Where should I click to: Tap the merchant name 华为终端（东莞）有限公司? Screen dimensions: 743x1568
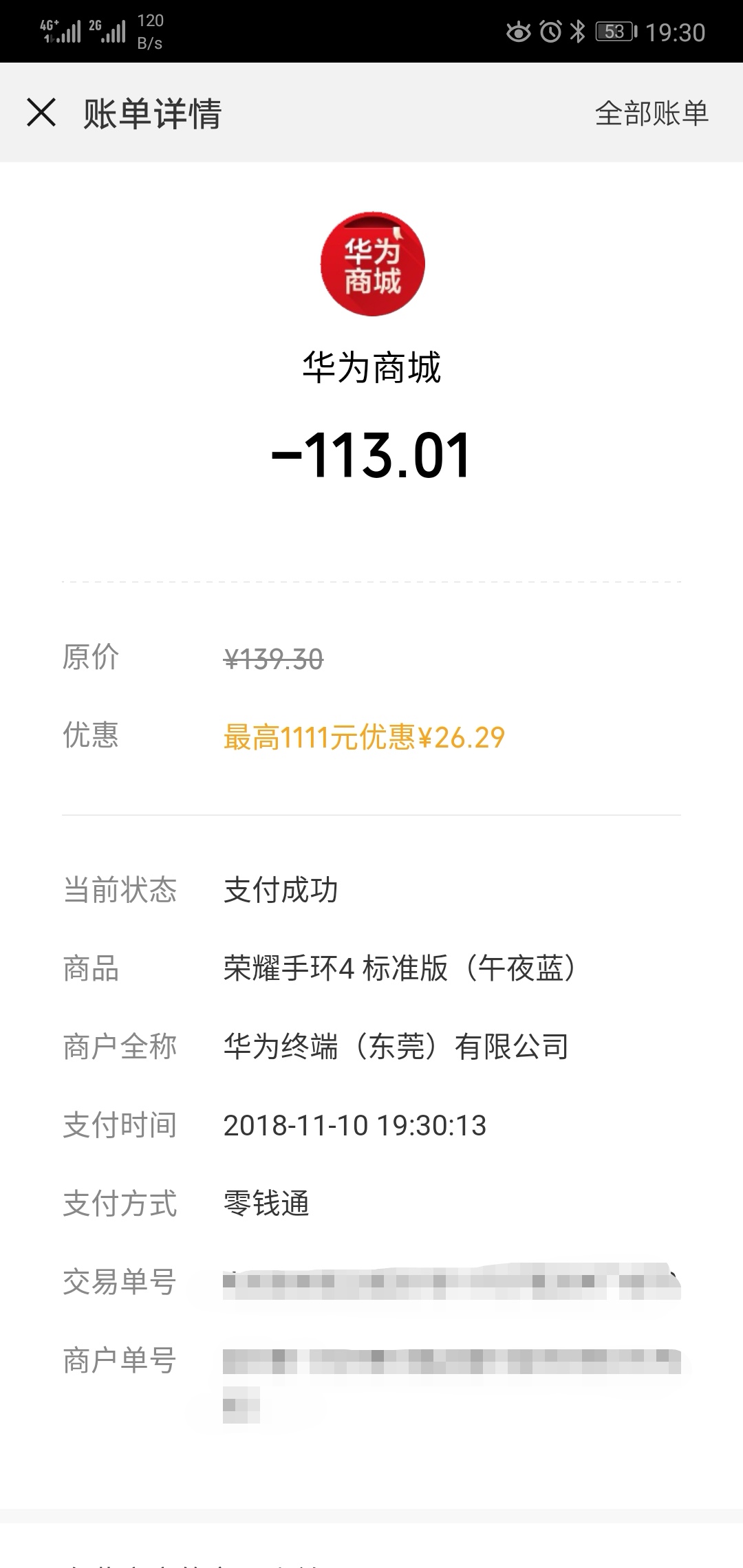[x=395, y=1046]
